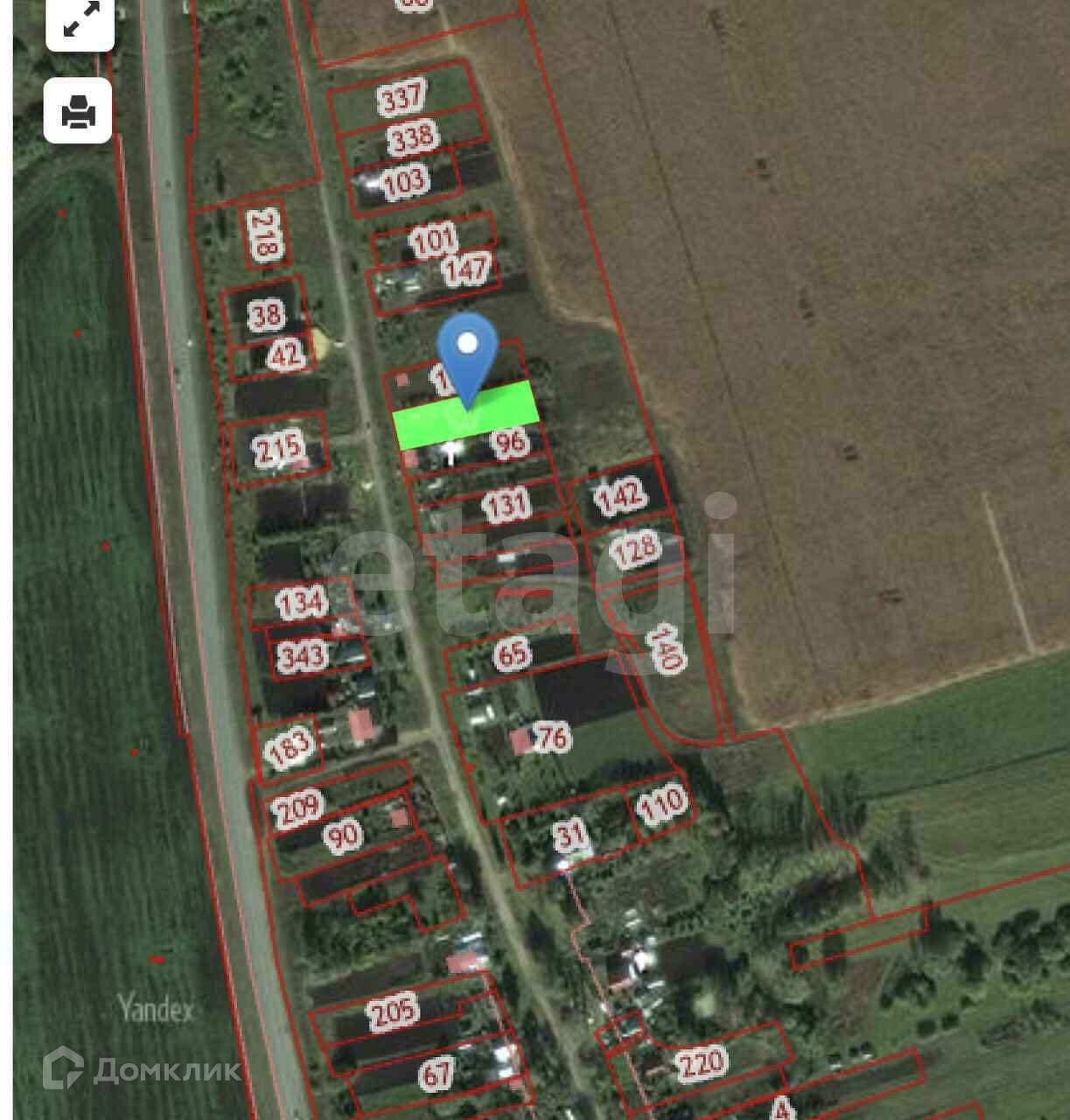The width and height of the screenshot is (1070, 1120).
Task: Tap the blue location pin
Action: pyautogui.click(x=468, y=354)
